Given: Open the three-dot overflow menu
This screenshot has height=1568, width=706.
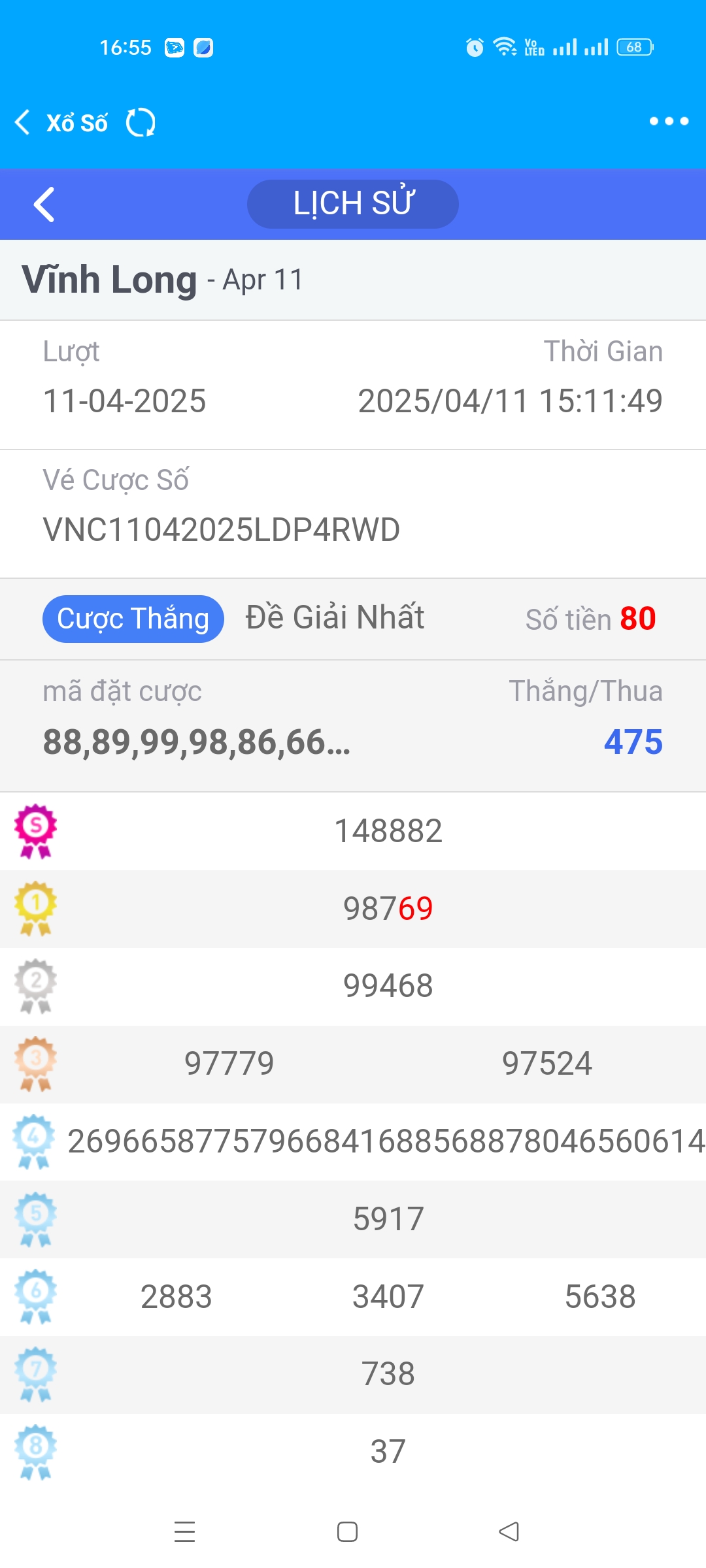Looking at the screenshot, I should 668,122.
